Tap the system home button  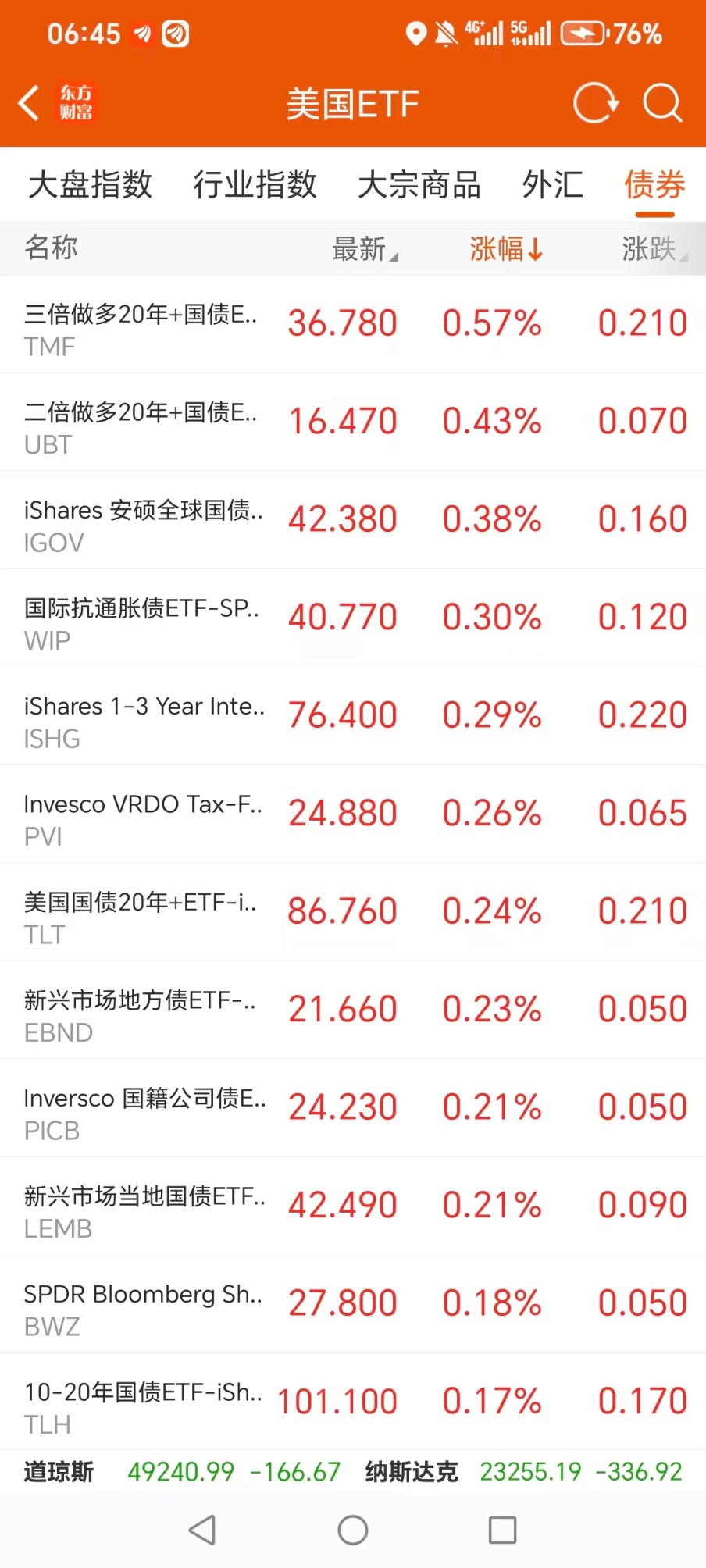click(x=353, y=1531)
